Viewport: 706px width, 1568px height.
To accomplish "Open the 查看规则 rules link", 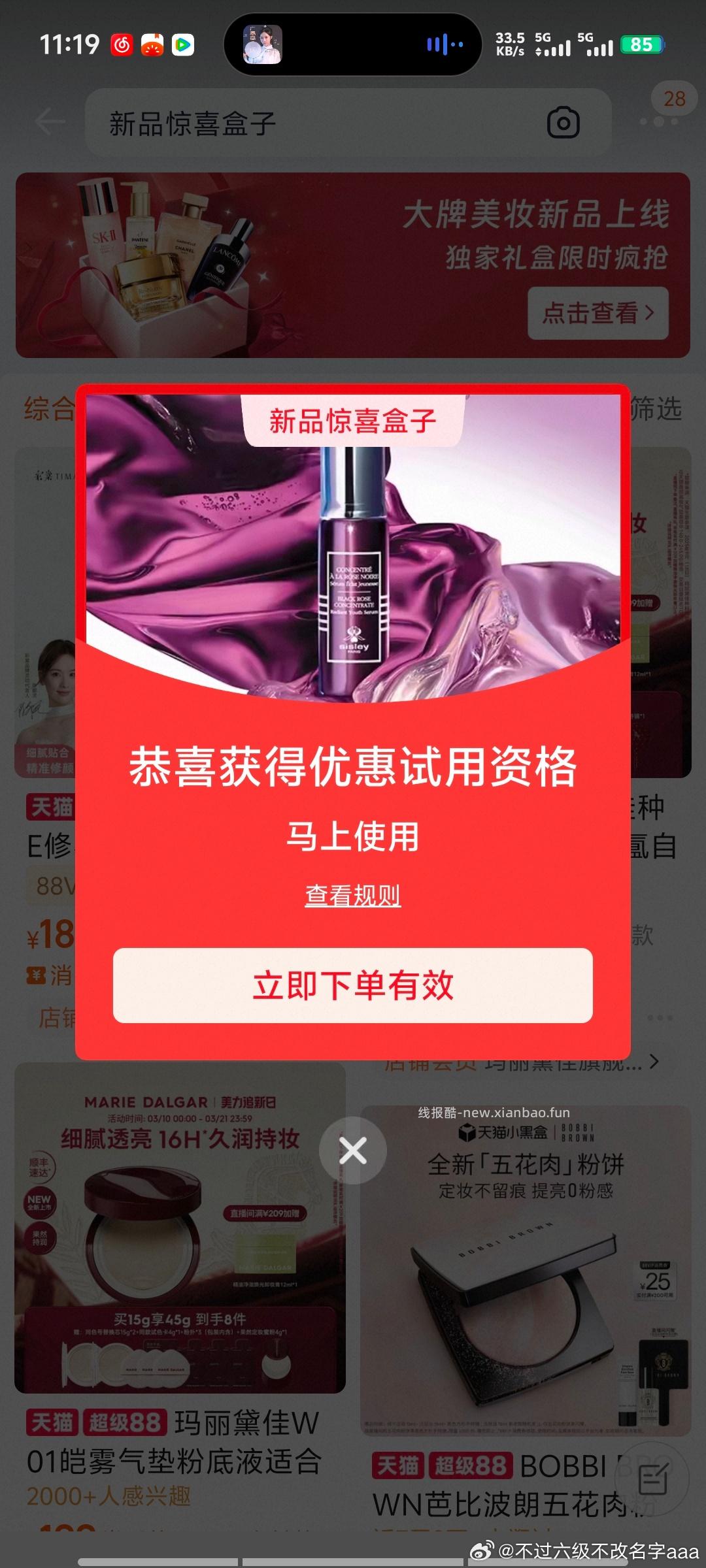I will (353, 897).
